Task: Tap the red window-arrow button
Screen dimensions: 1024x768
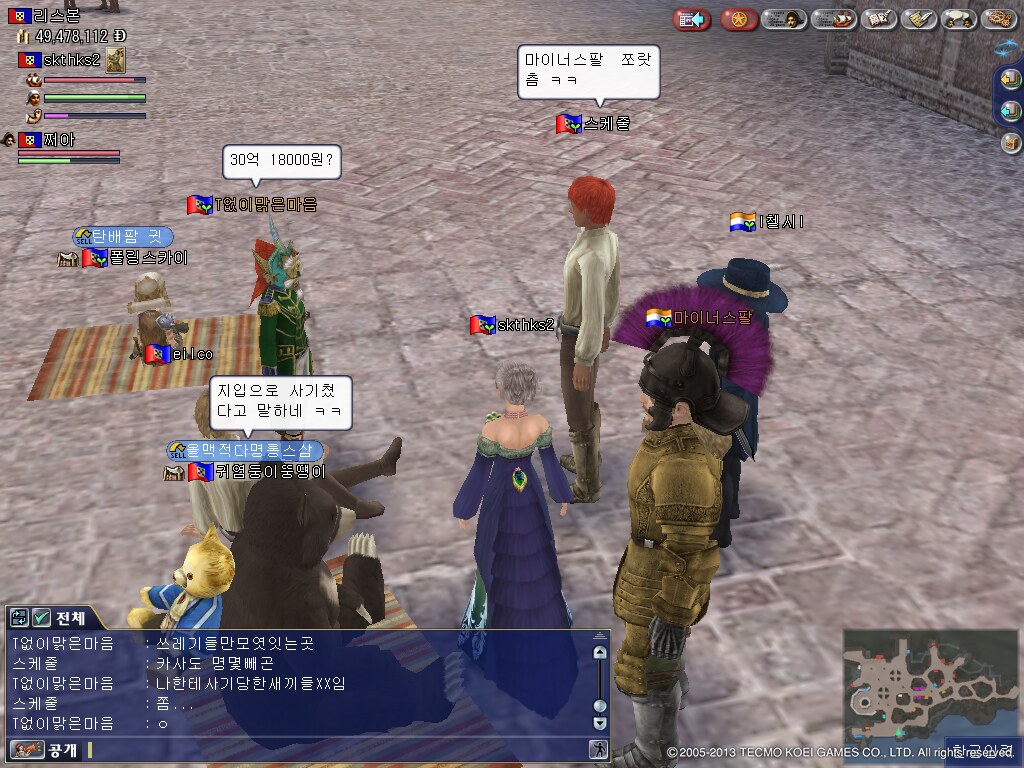Action: [692, 19]
